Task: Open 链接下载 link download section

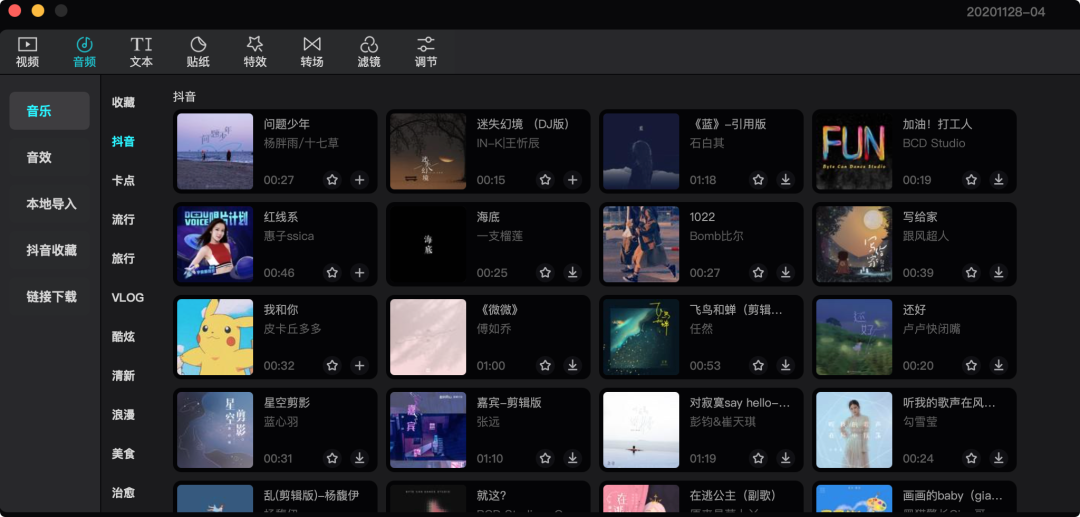Action: tap(50, 297)
